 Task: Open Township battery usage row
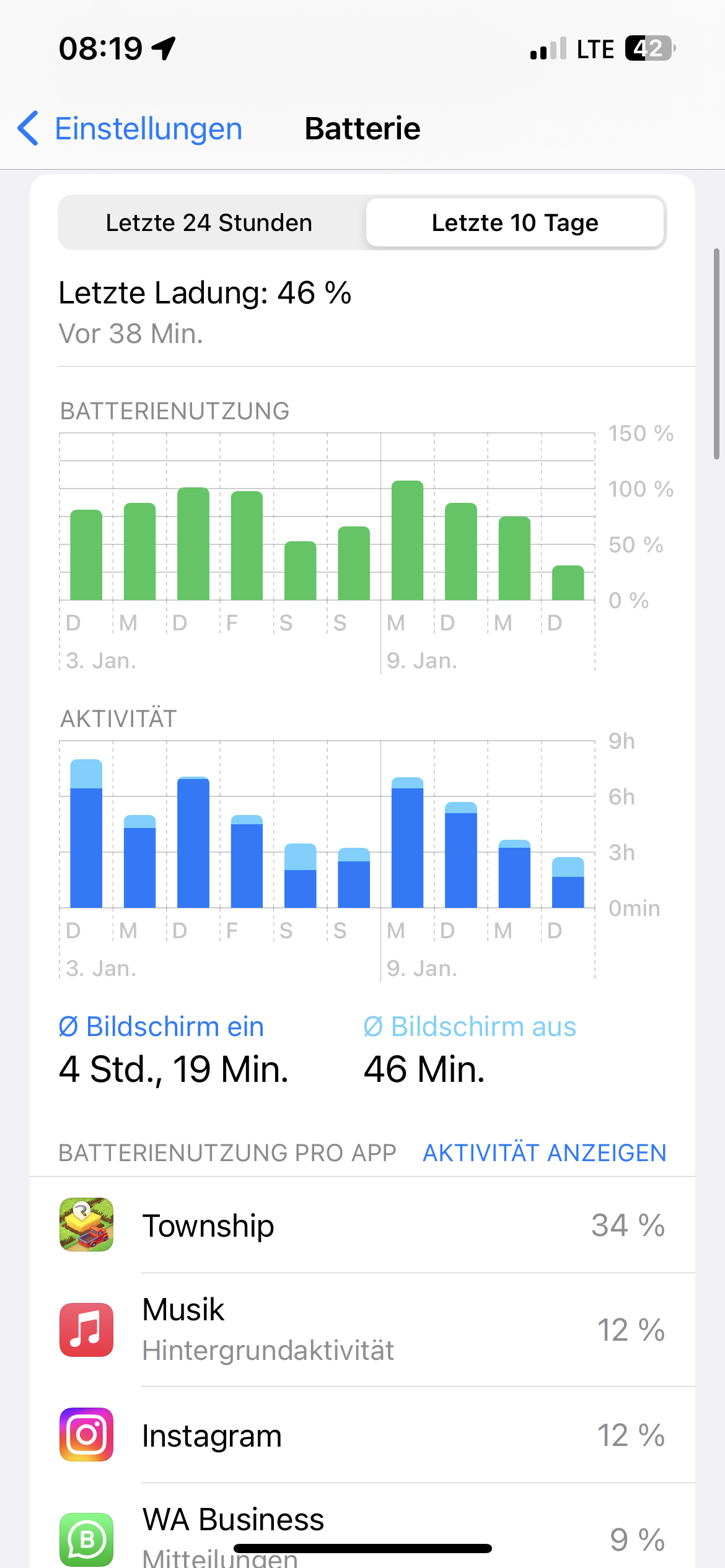(362, 1226)
